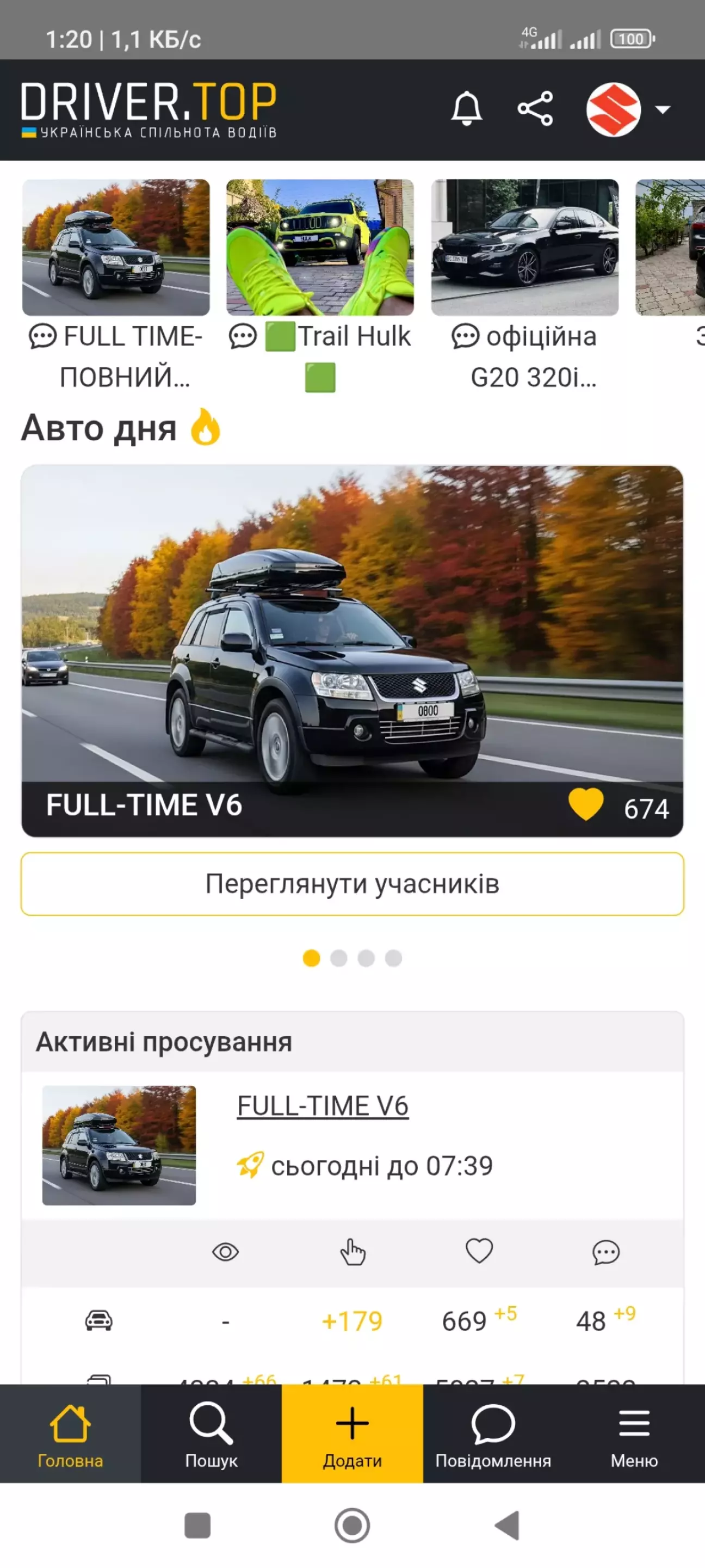
Task: Tap the share icon in header
Action: (535, 109)
